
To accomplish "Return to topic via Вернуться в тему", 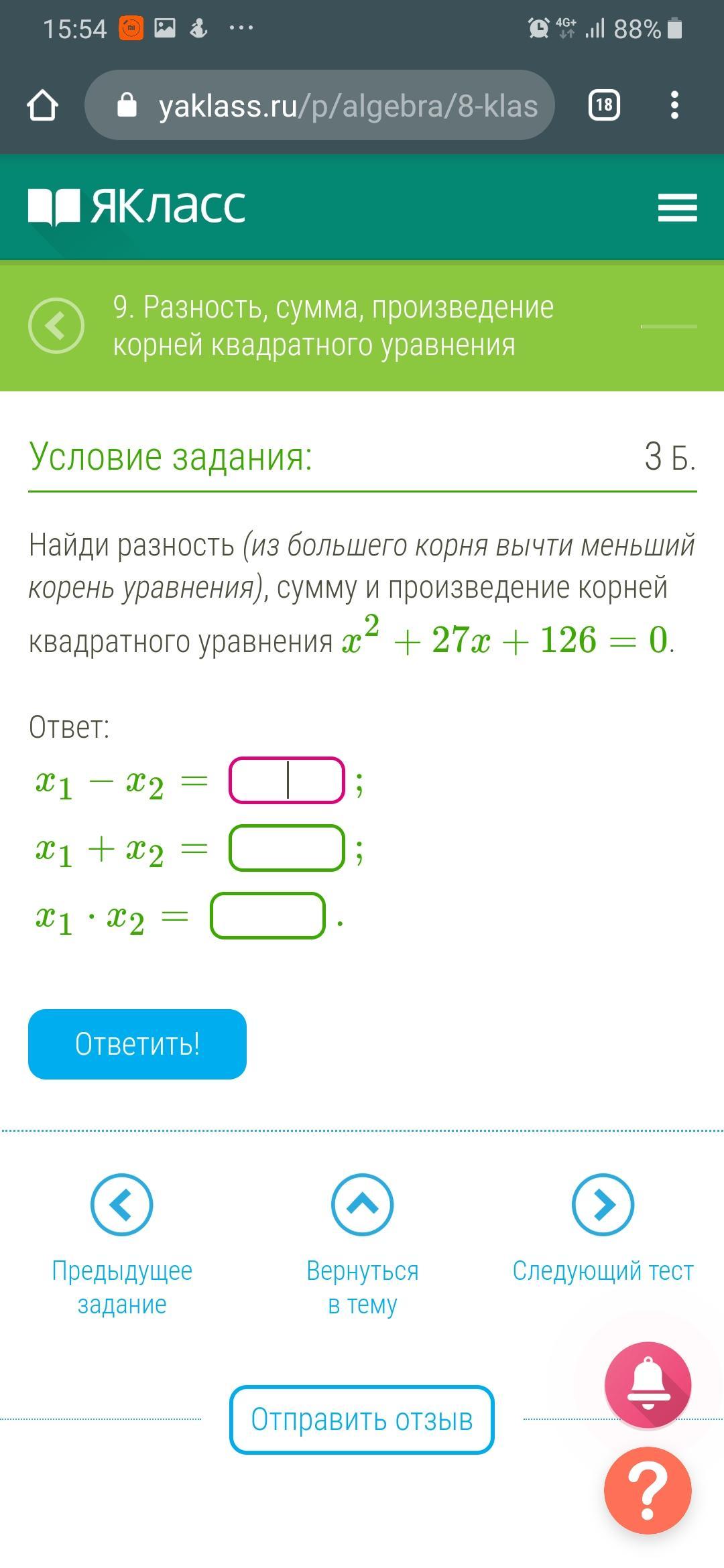I will click(362, 1206).
